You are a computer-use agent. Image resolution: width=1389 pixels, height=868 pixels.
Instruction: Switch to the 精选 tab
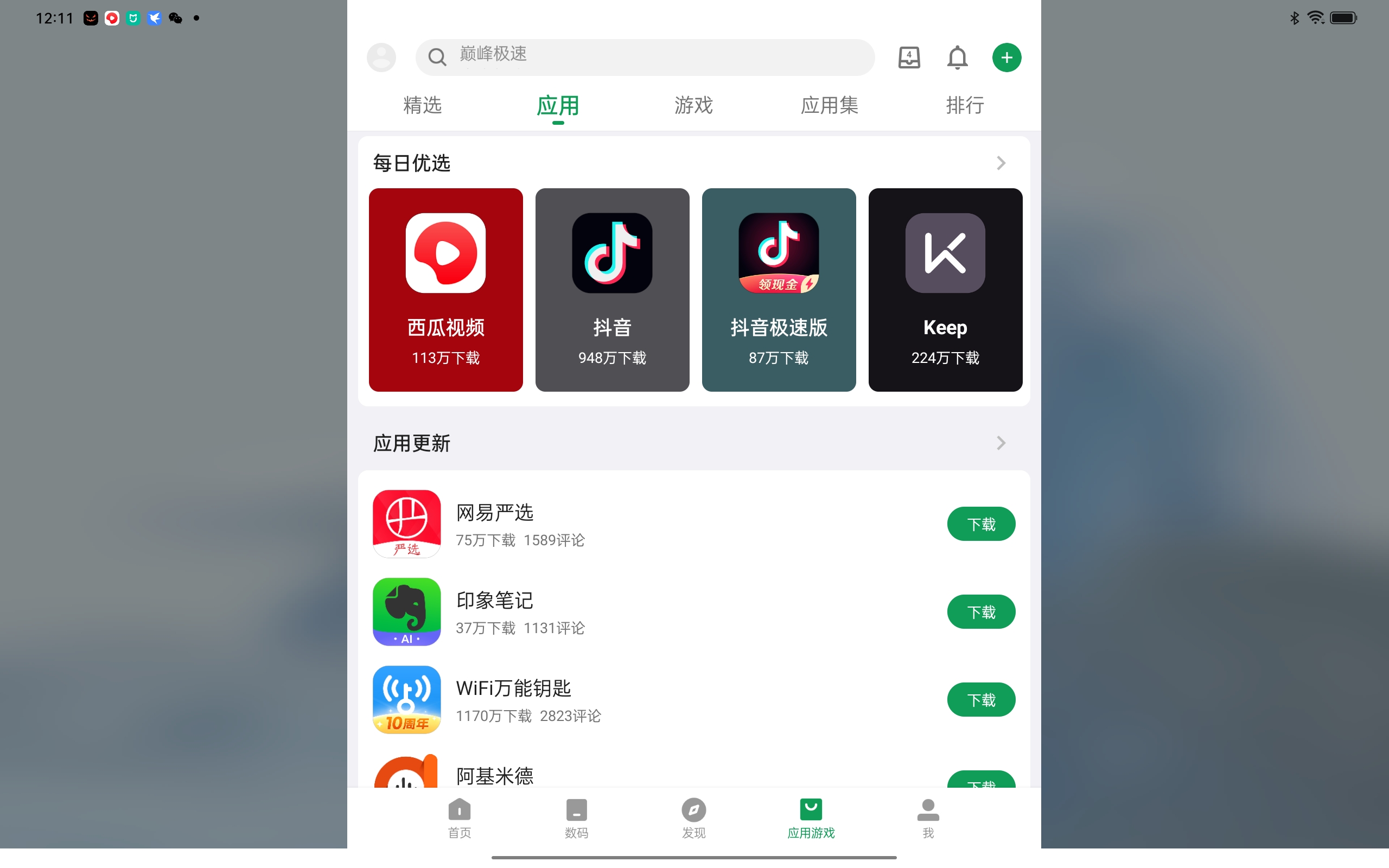point(423,106)
